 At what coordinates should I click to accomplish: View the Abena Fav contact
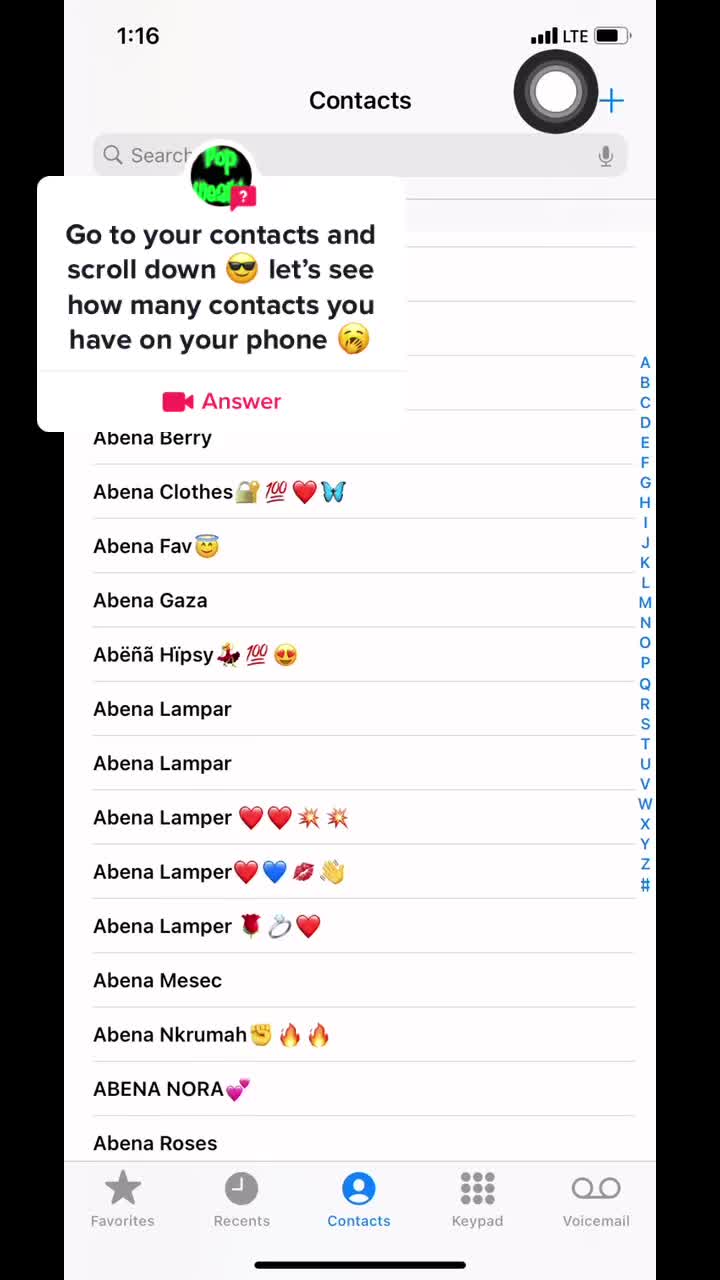(x=156, y=546)
